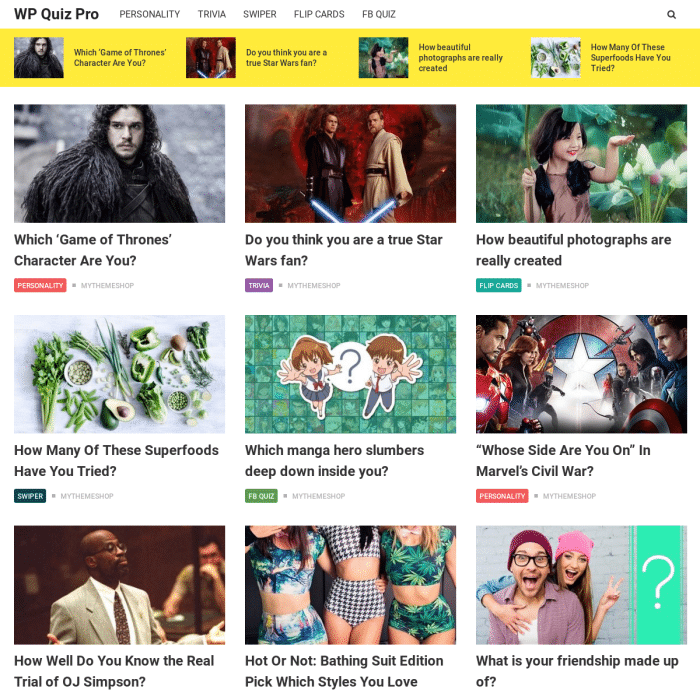Viewport: 700px width, 700px height.
Task: Open the Jon Snow Game of Thrones card
Action: (x=119, y=164)
